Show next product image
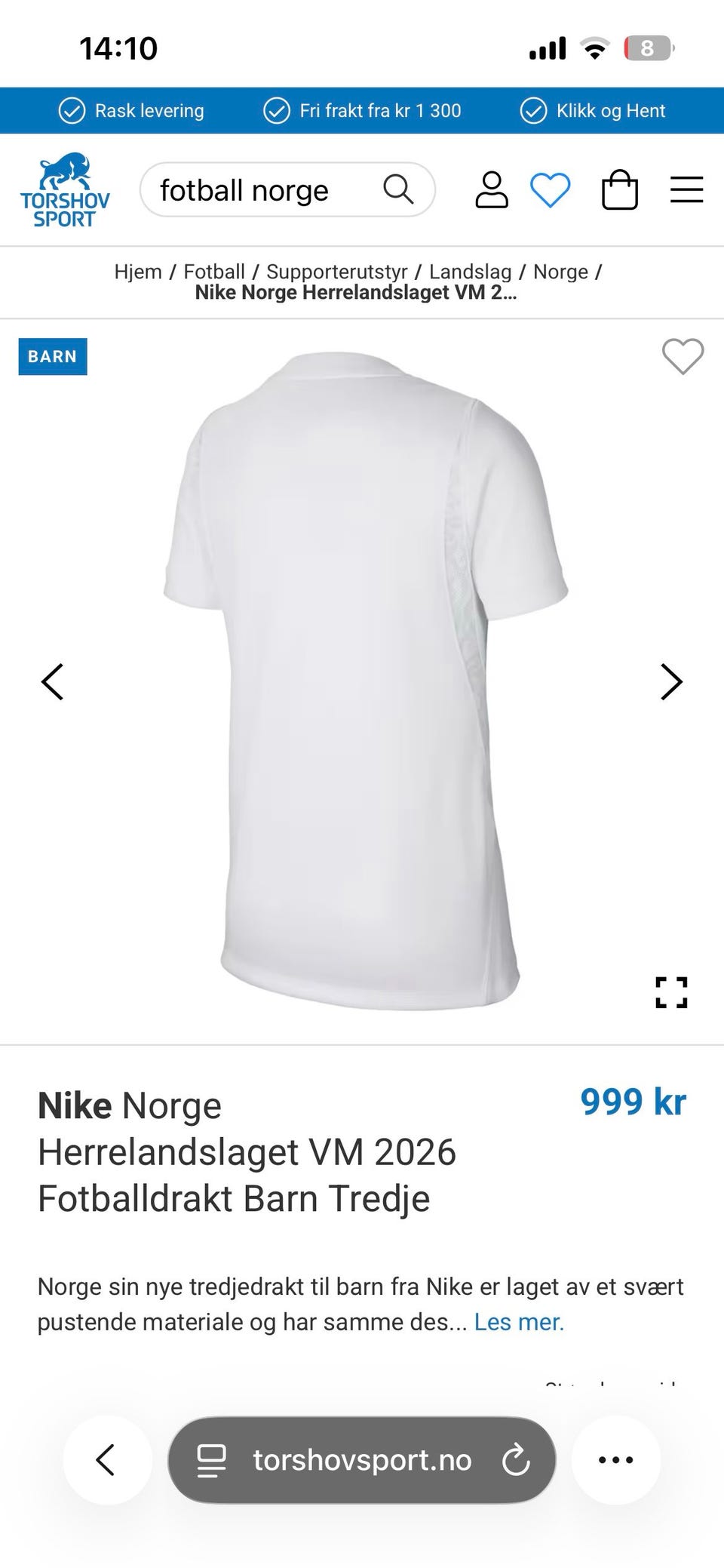 (671, 682)
